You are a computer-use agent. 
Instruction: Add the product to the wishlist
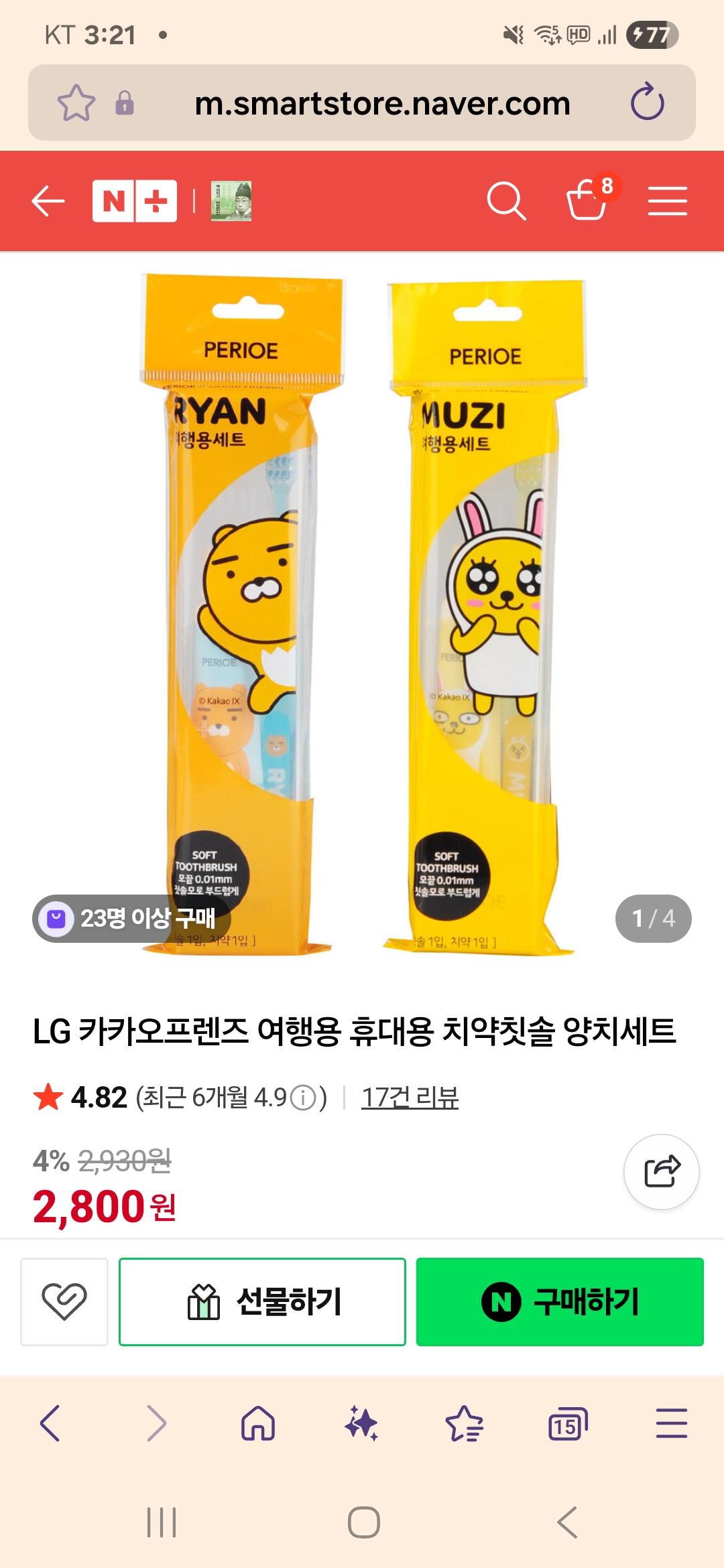tap(64, 1301)
